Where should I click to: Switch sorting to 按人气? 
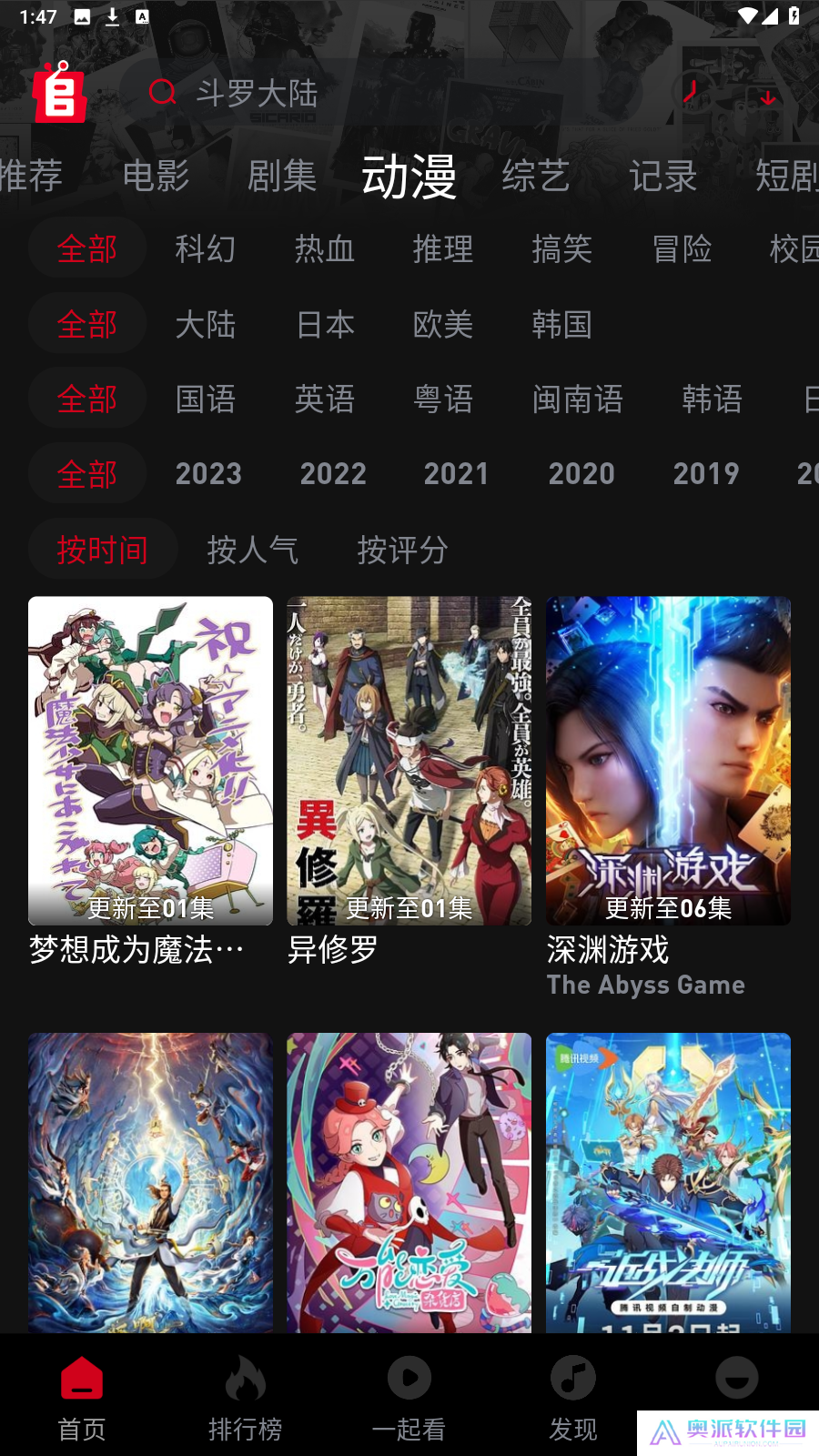click(x=253, y=549)
